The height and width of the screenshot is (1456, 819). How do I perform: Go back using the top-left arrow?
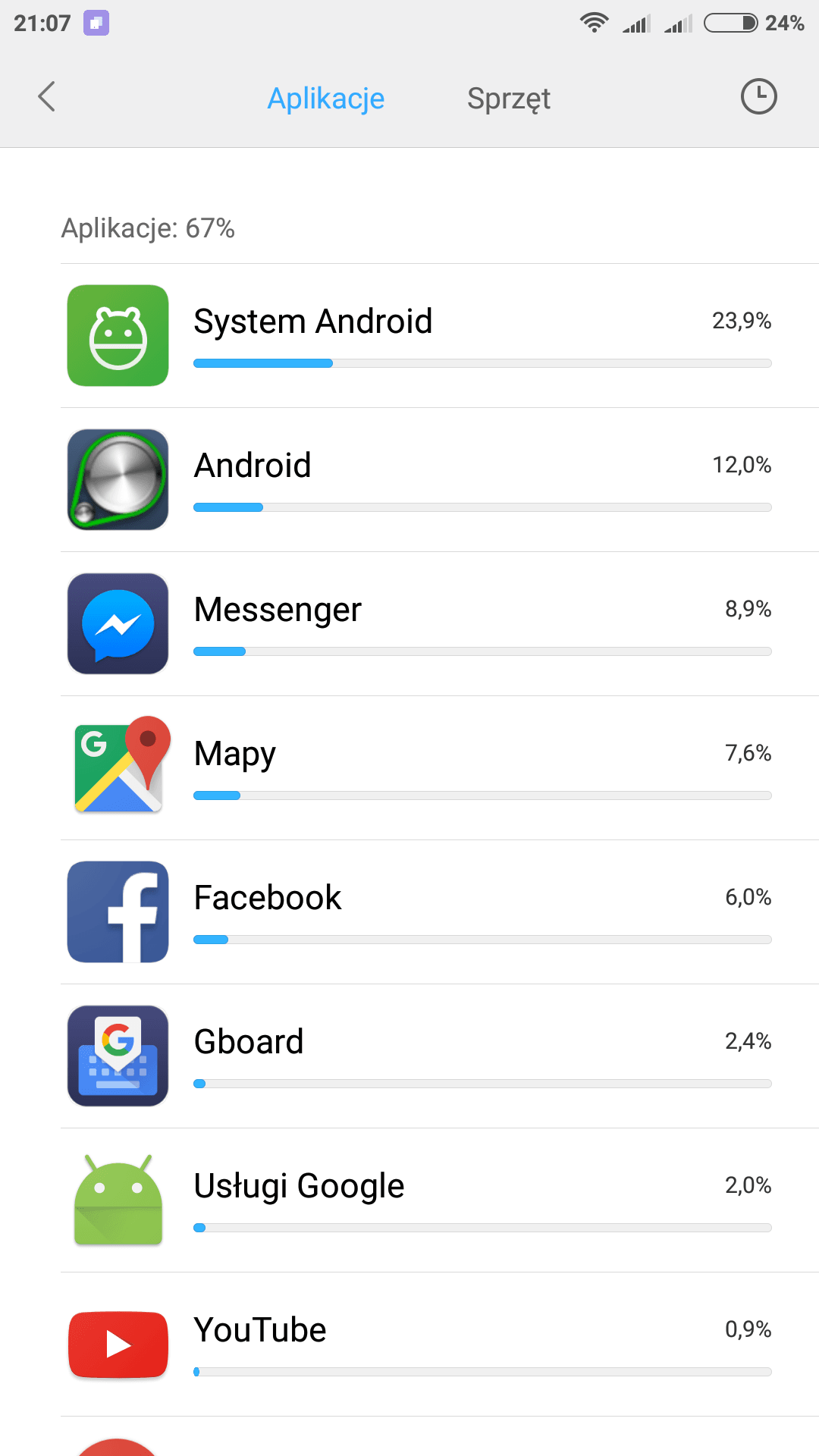point(47,97)
